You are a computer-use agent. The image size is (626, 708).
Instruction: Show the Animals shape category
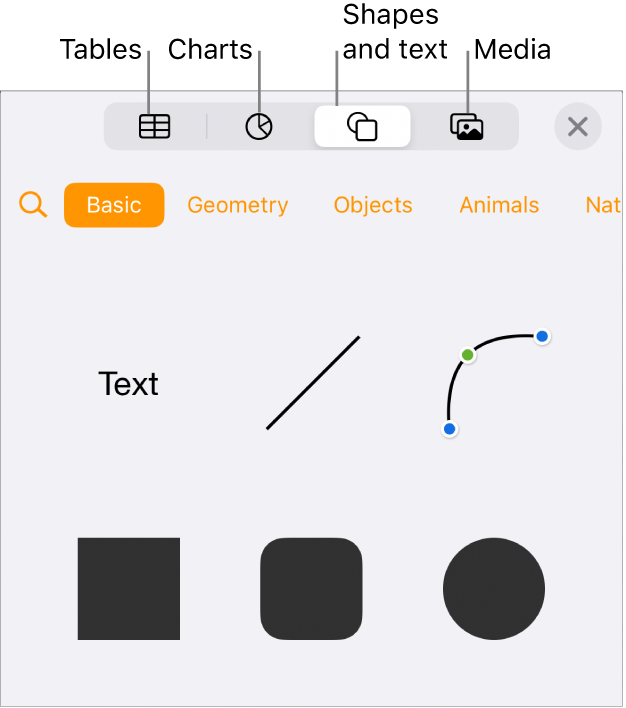499,205
